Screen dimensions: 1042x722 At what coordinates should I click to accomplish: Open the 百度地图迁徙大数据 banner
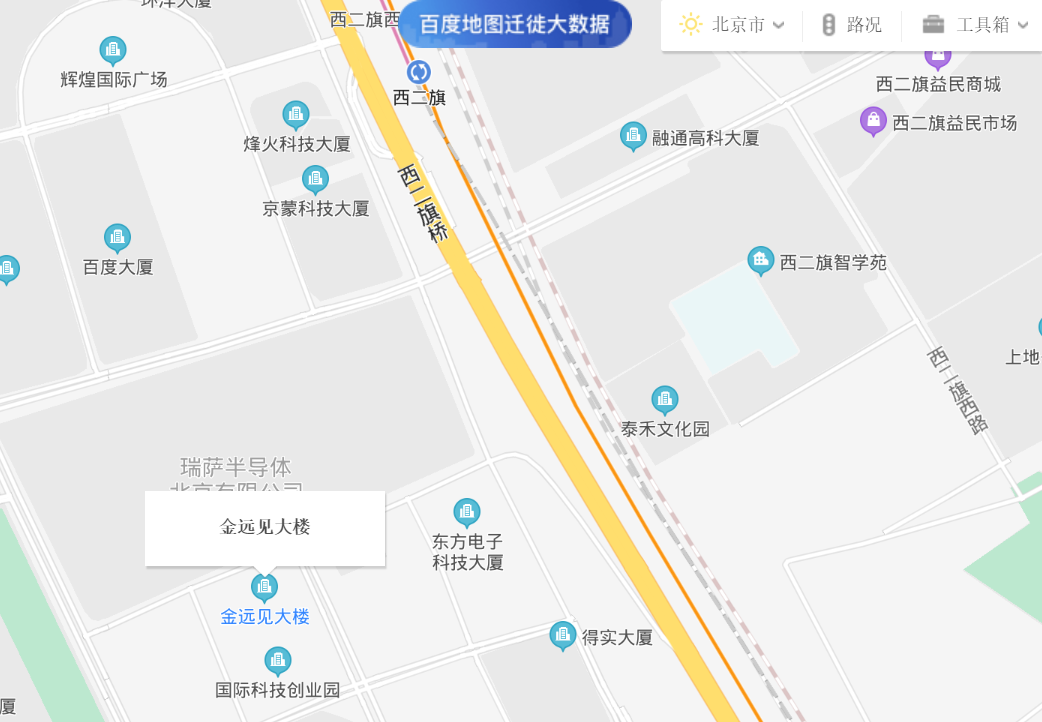[514, 25]
